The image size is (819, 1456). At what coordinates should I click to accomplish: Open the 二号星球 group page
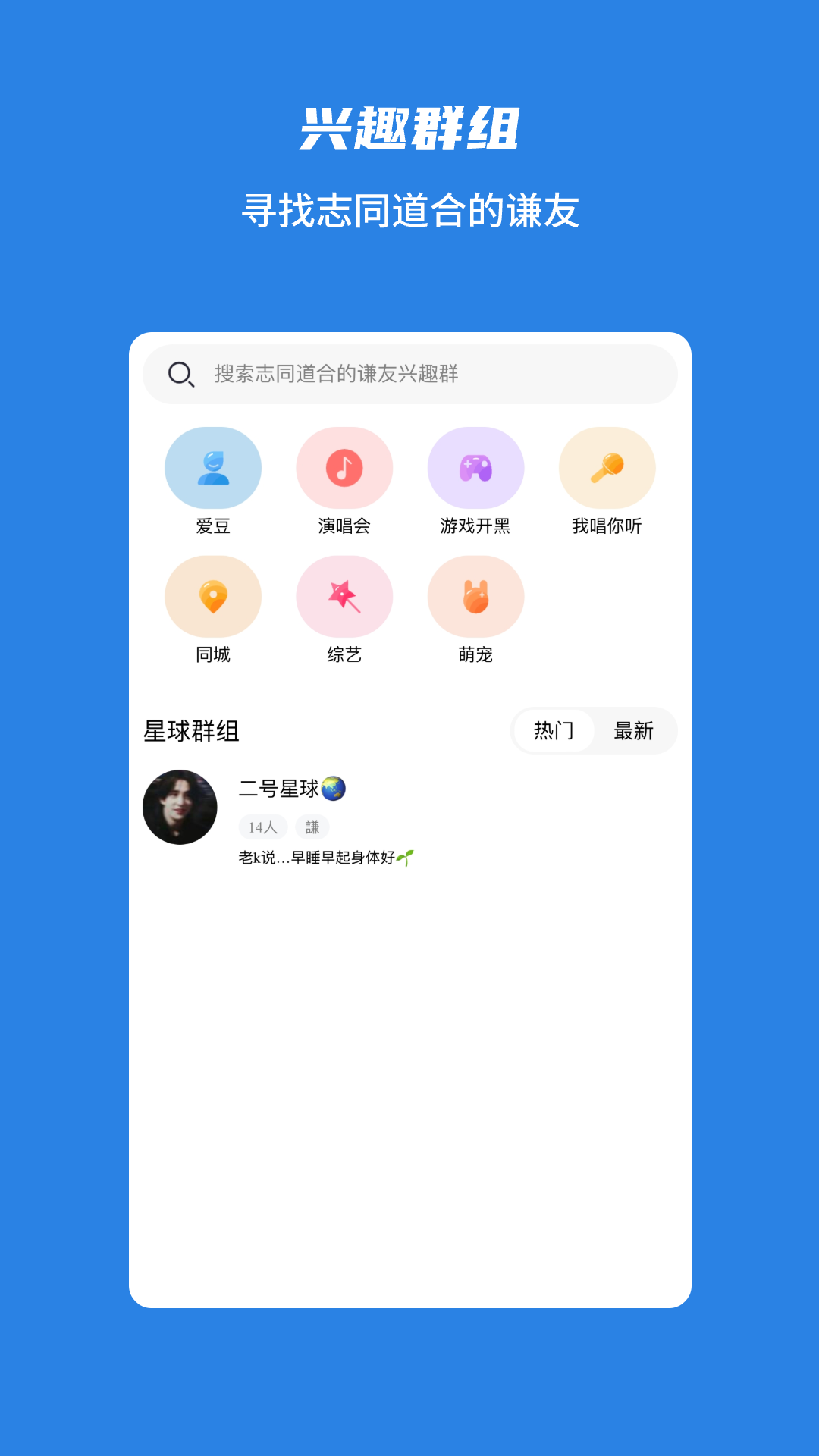pyautogui.click(x=288, y=790)
